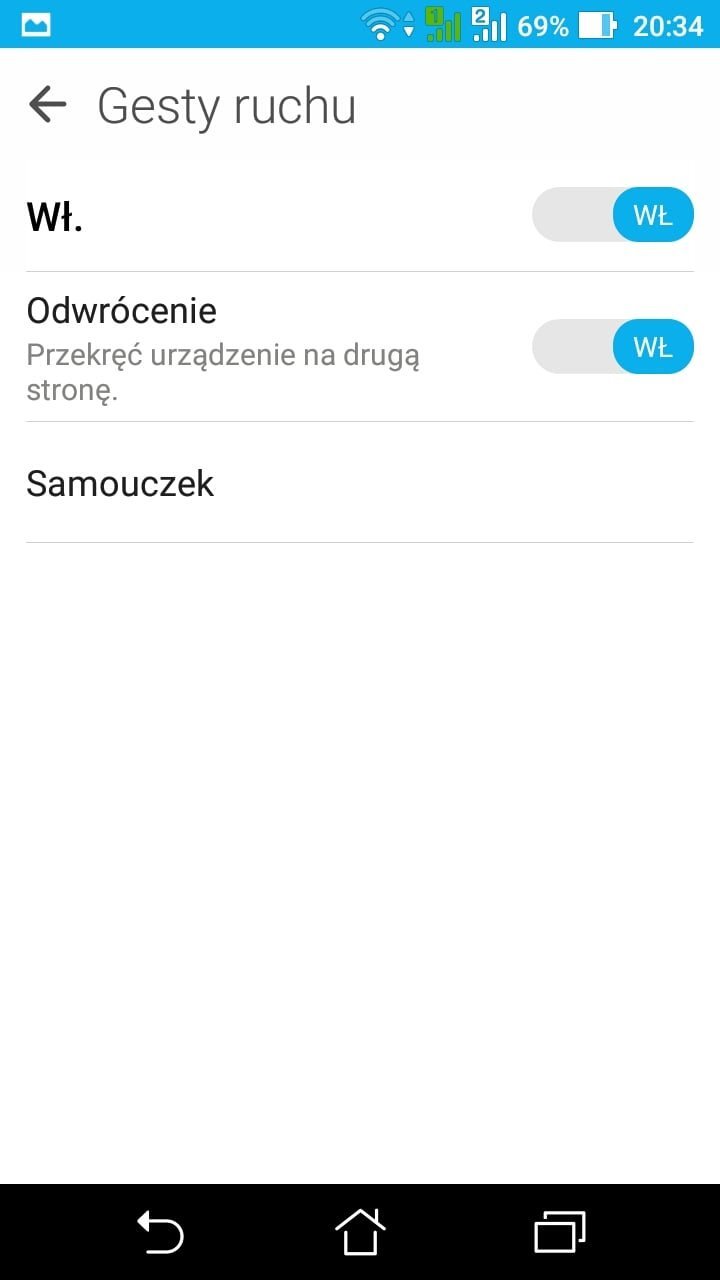
Task: Open the Samouczek tutorial
Action: click(359, 483)
